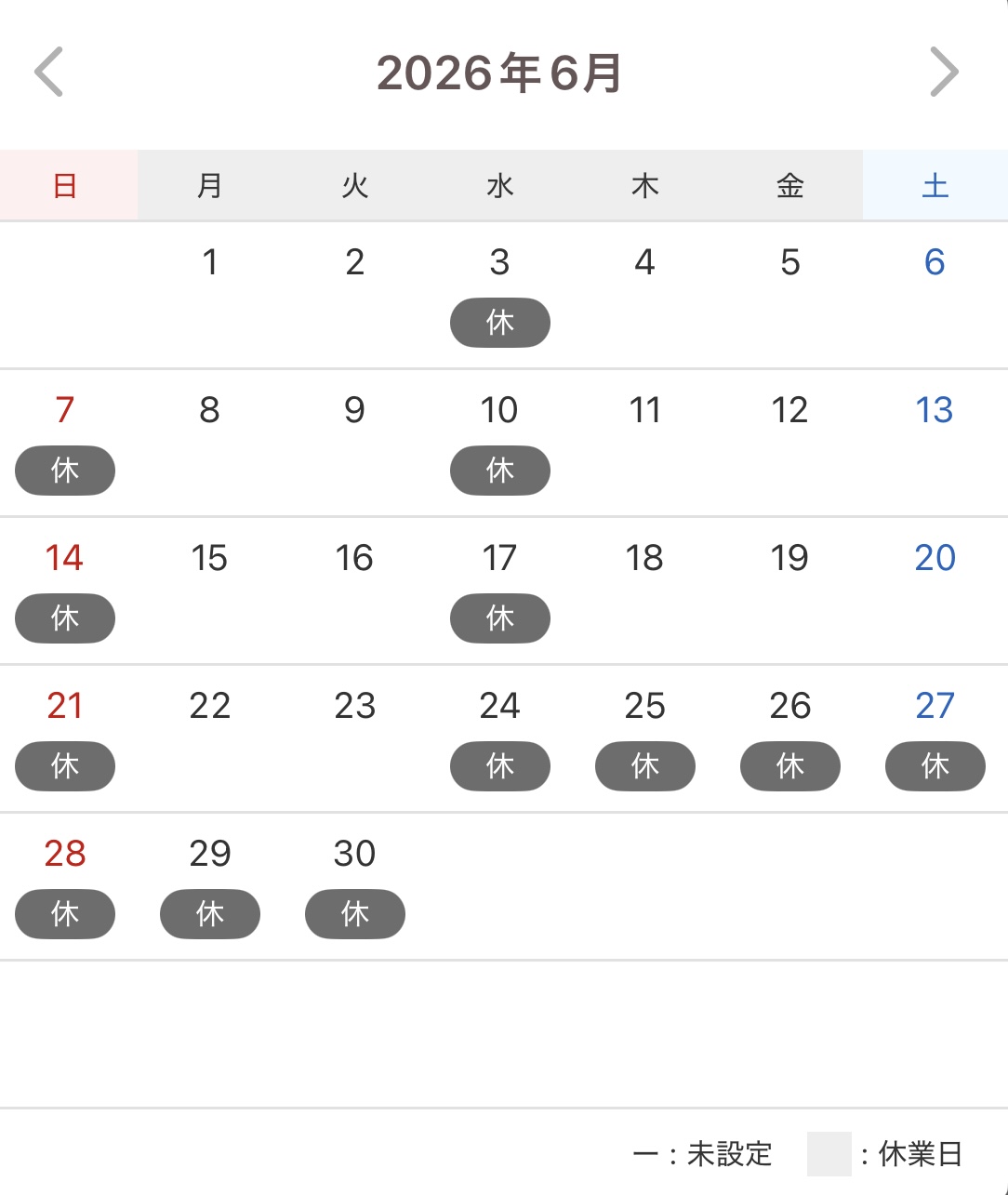Choose Saturday June 6
The image size is (1008, 1195).
(x=935, y=263)
